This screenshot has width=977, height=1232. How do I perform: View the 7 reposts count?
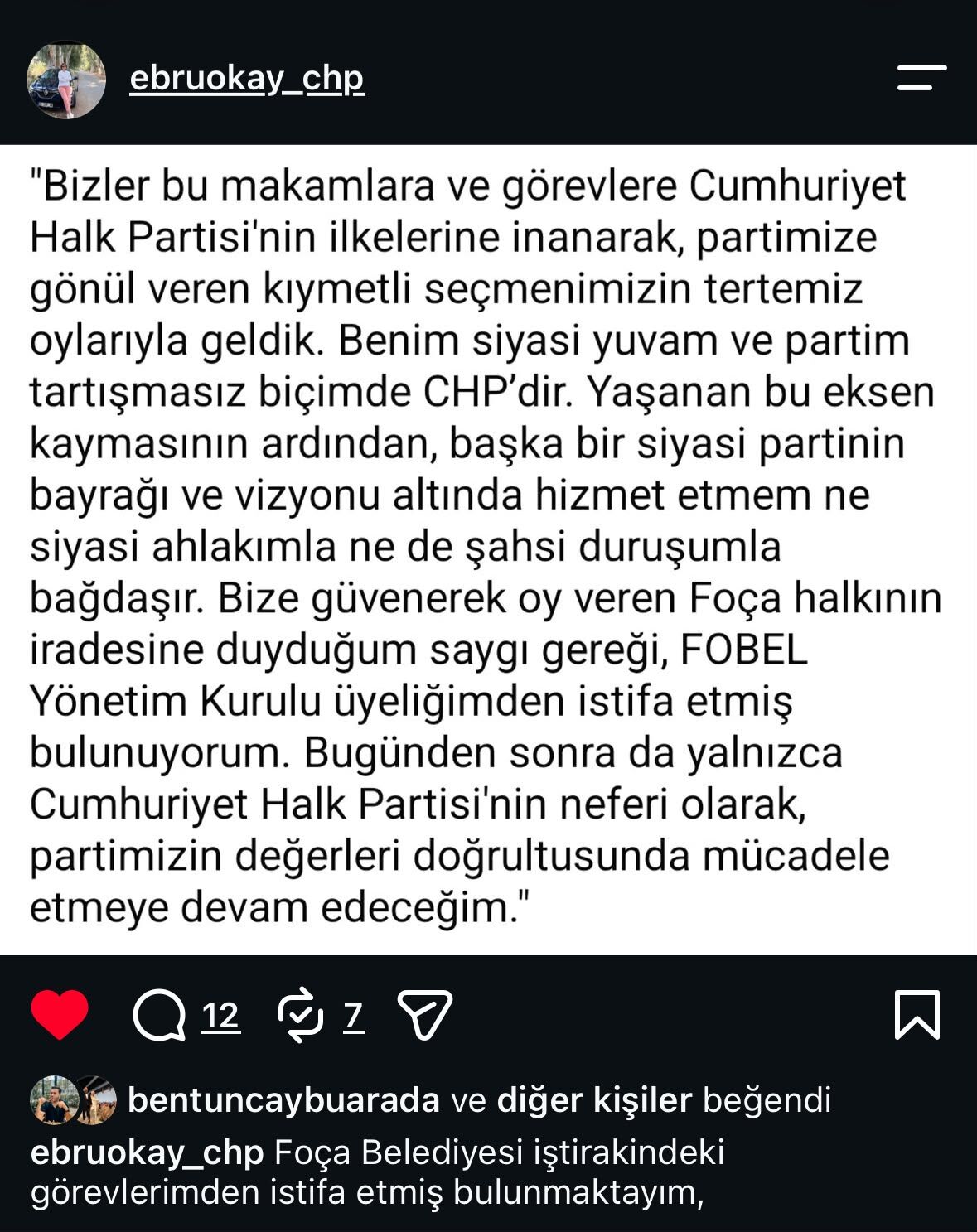(354, 1016)
